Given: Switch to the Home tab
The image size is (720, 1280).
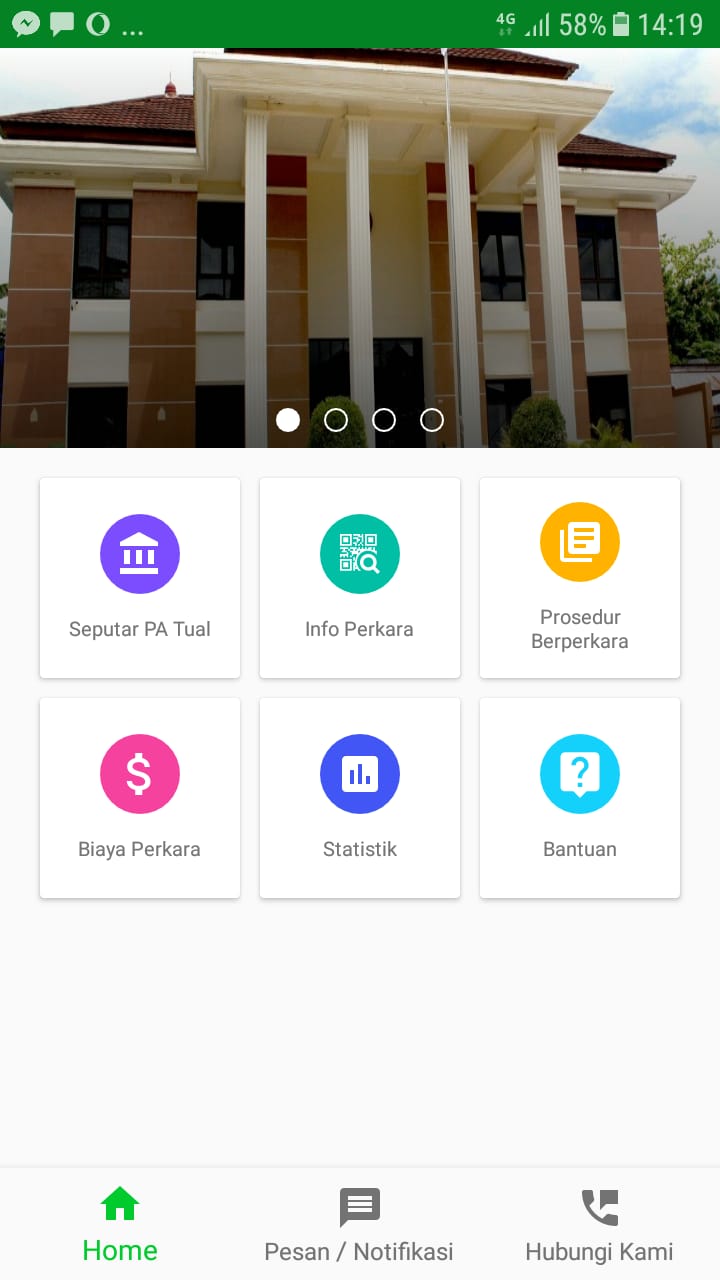Looking at the screenshot, I should 120,1225.
